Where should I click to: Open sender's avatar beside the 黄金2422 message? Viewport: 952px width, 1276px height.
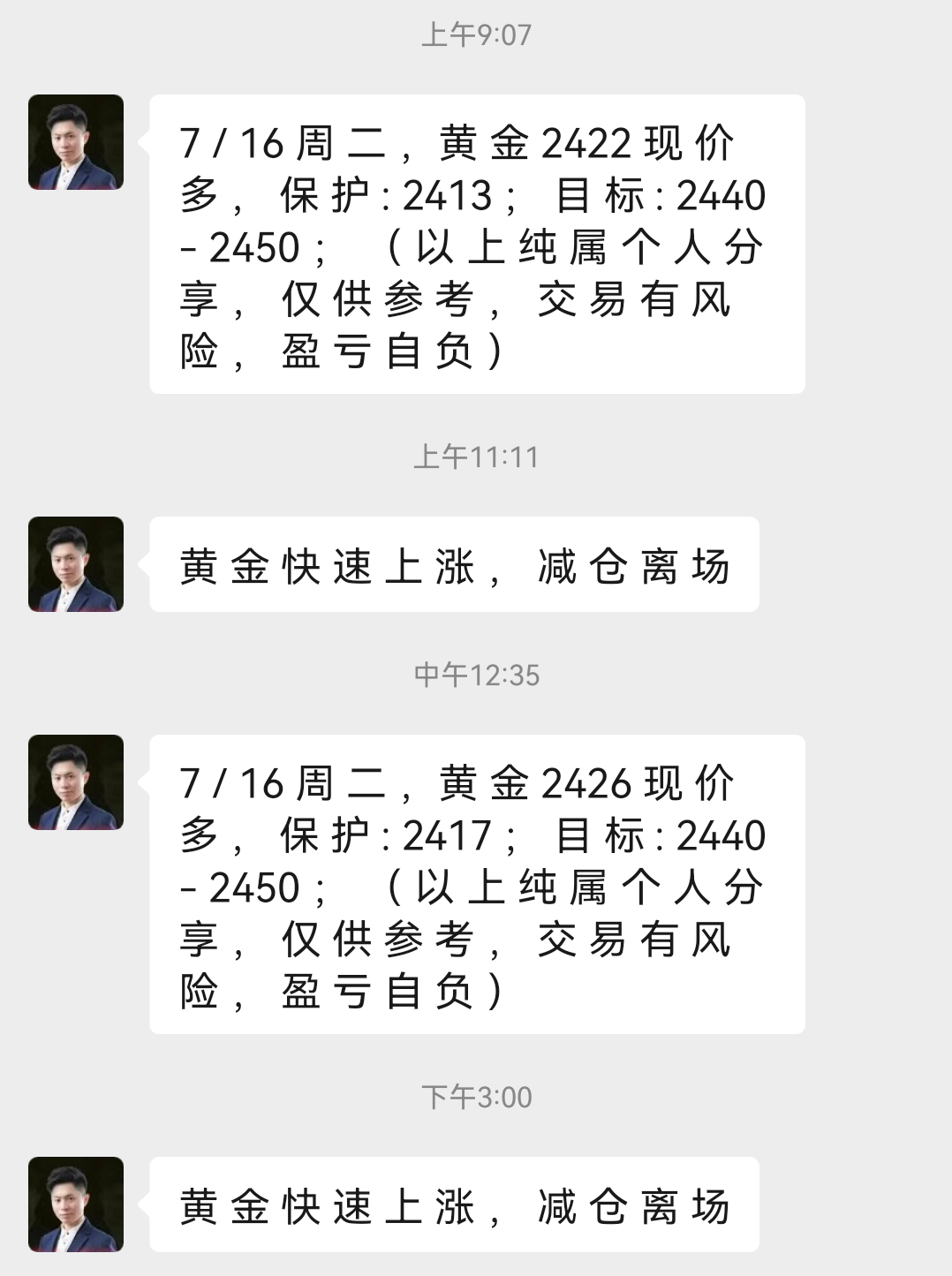click(x=76, y=142)
